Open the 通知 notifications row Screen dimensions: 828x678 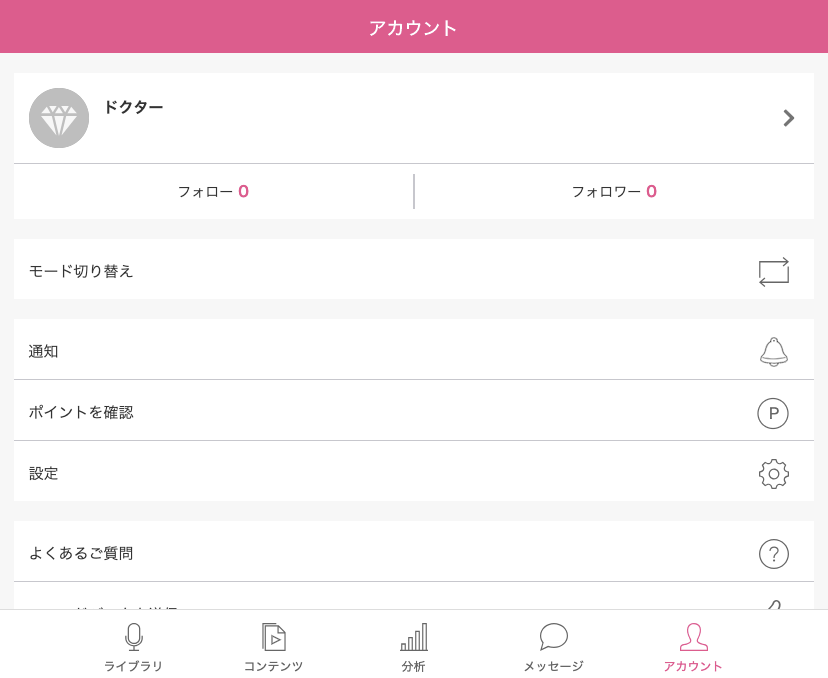pos(413,351)
